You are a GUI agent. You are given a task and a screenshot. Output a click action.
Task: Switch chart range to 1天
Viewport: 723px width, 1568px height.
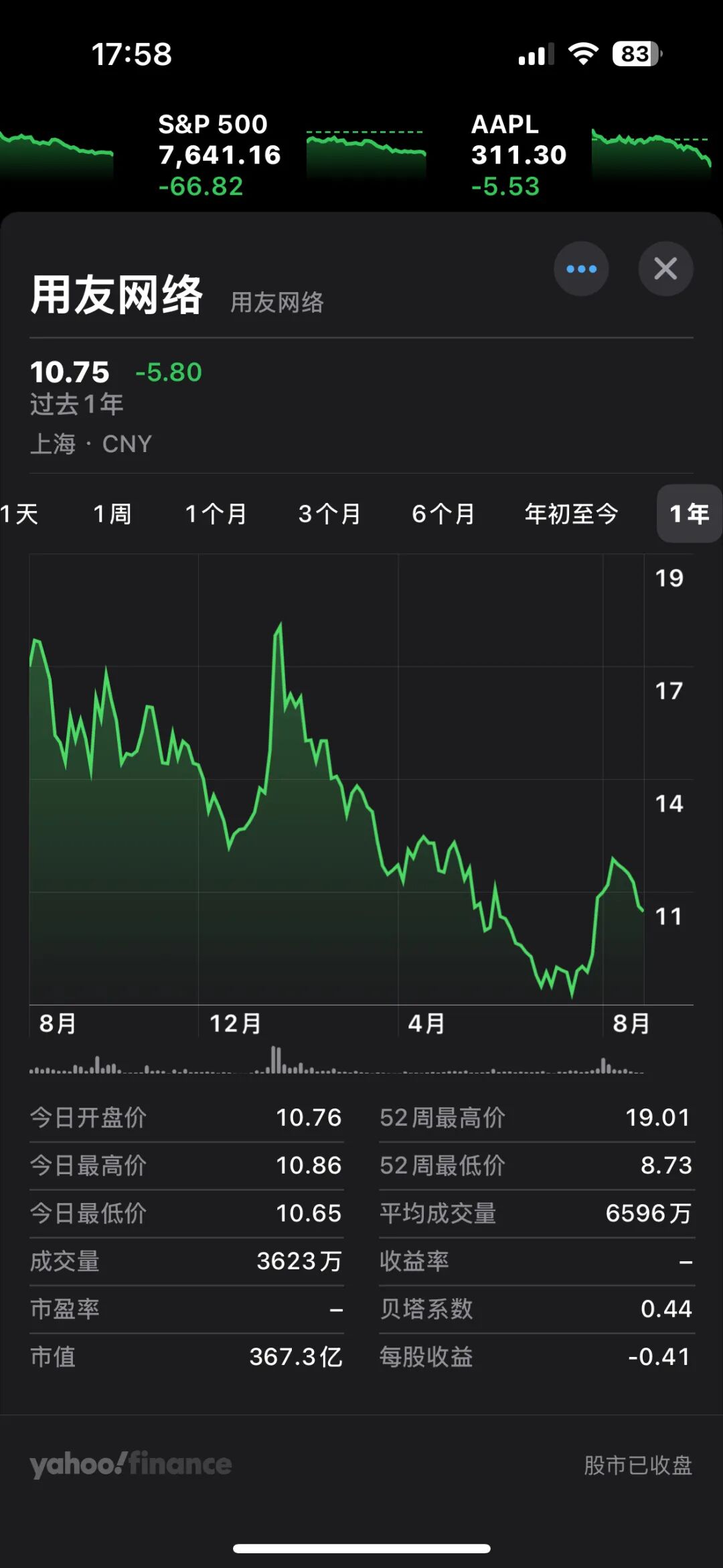coord(19,514)
